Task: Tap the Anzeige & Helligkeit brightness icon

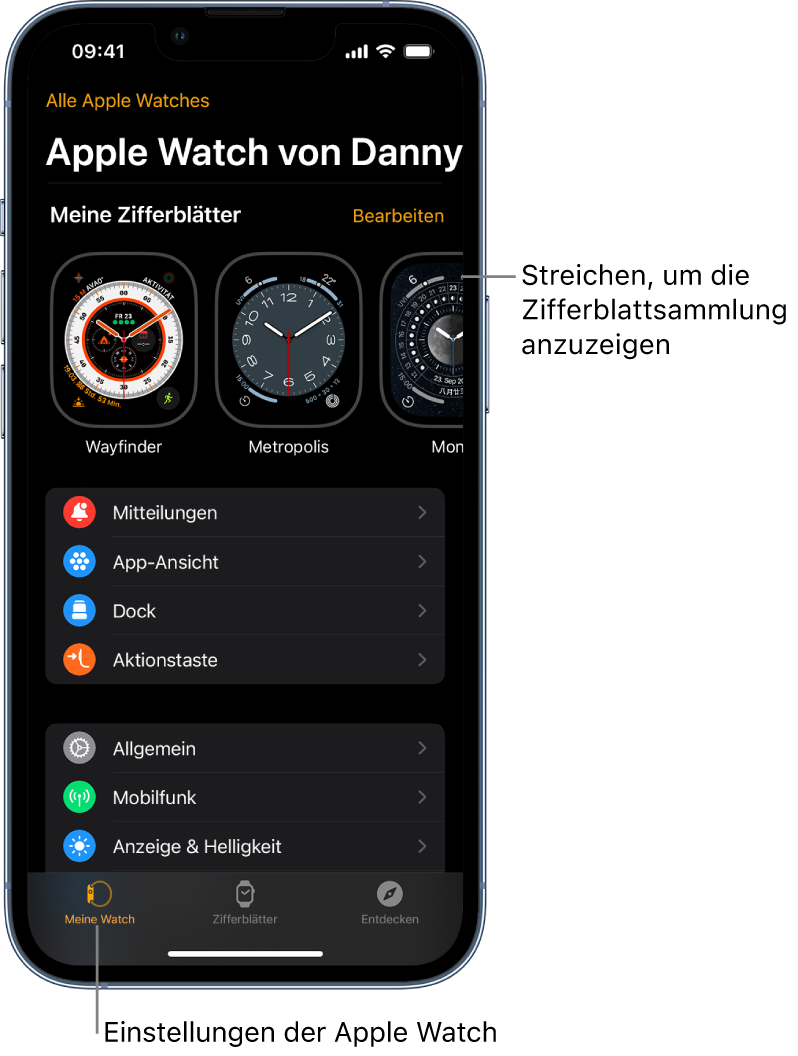Action: tap(79, 845)
